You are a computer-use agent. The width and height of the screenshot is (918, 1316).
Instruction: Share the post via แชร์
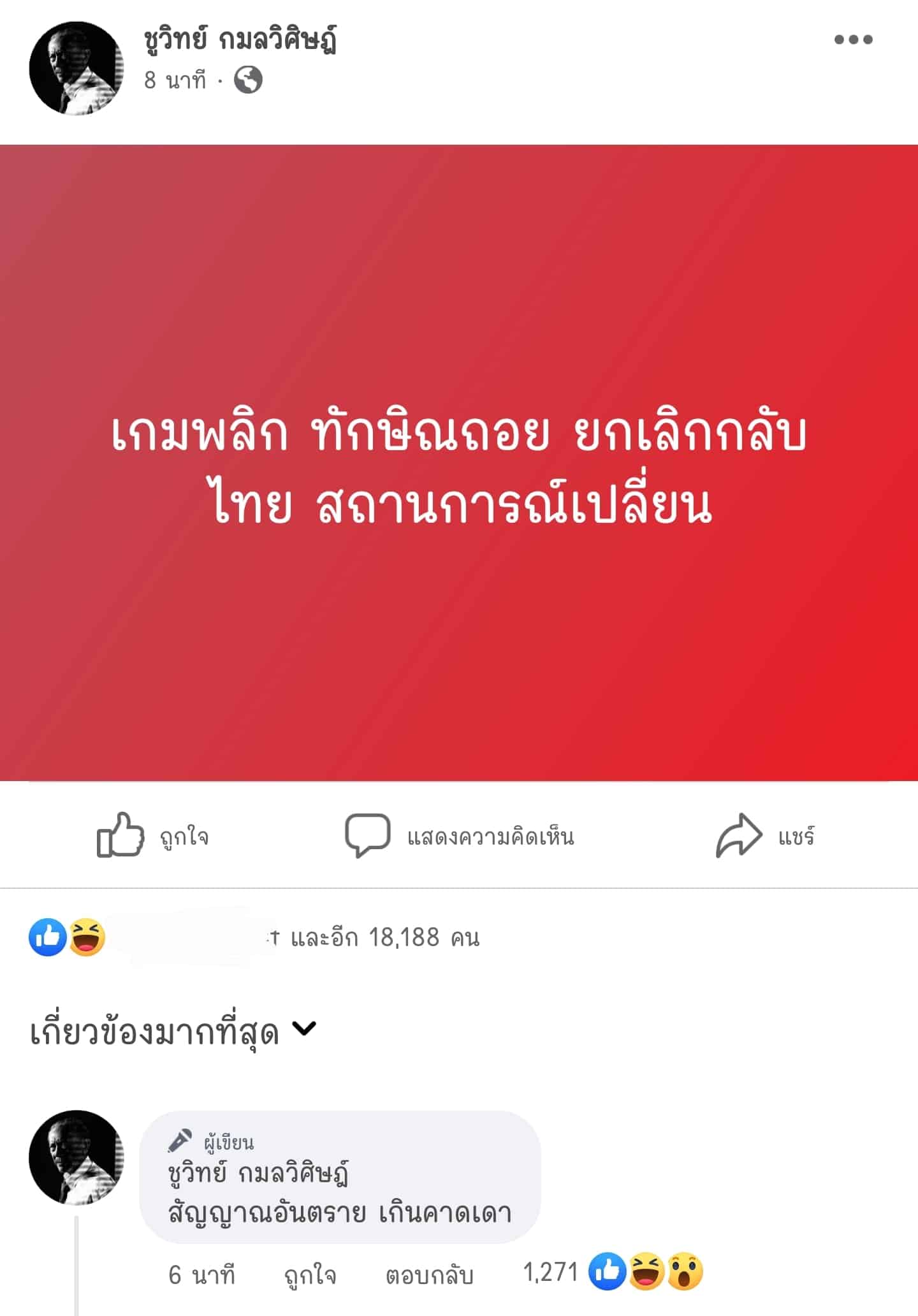(765, 835)
